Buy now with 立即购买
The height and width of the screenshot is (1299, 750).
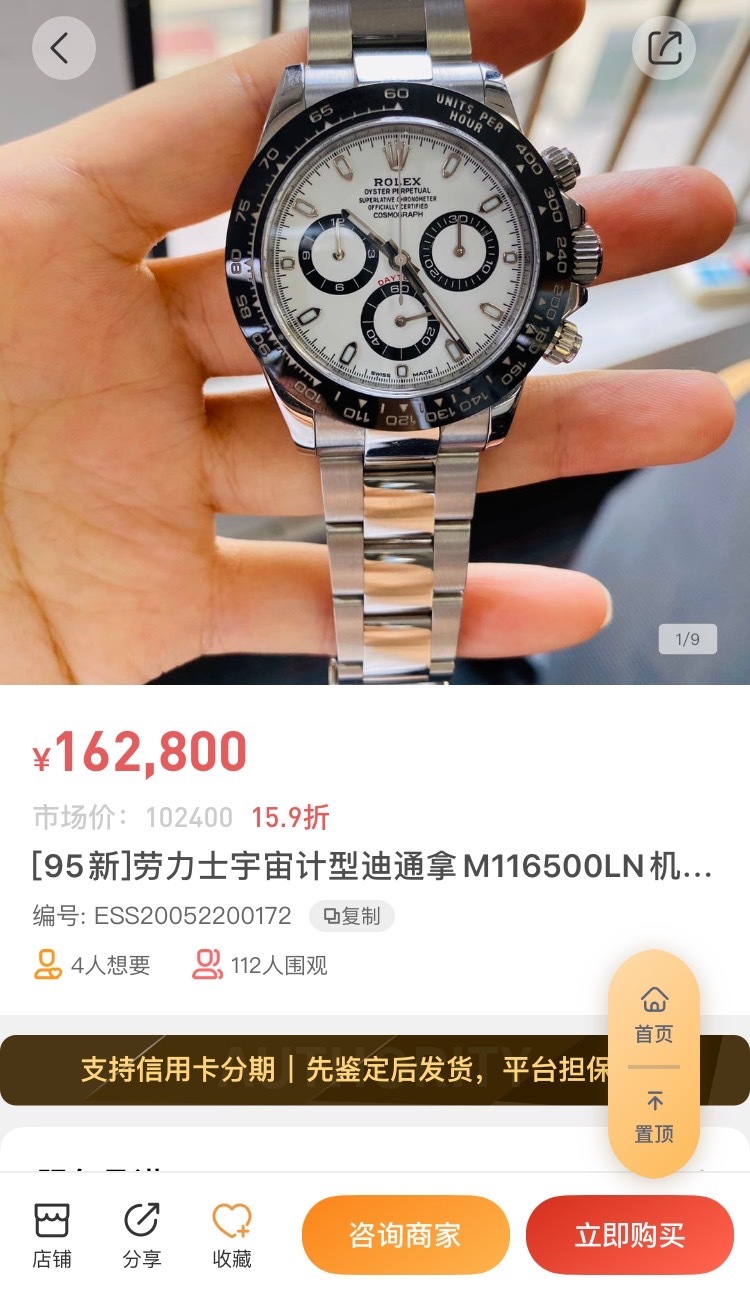[x=629, y=1235]
